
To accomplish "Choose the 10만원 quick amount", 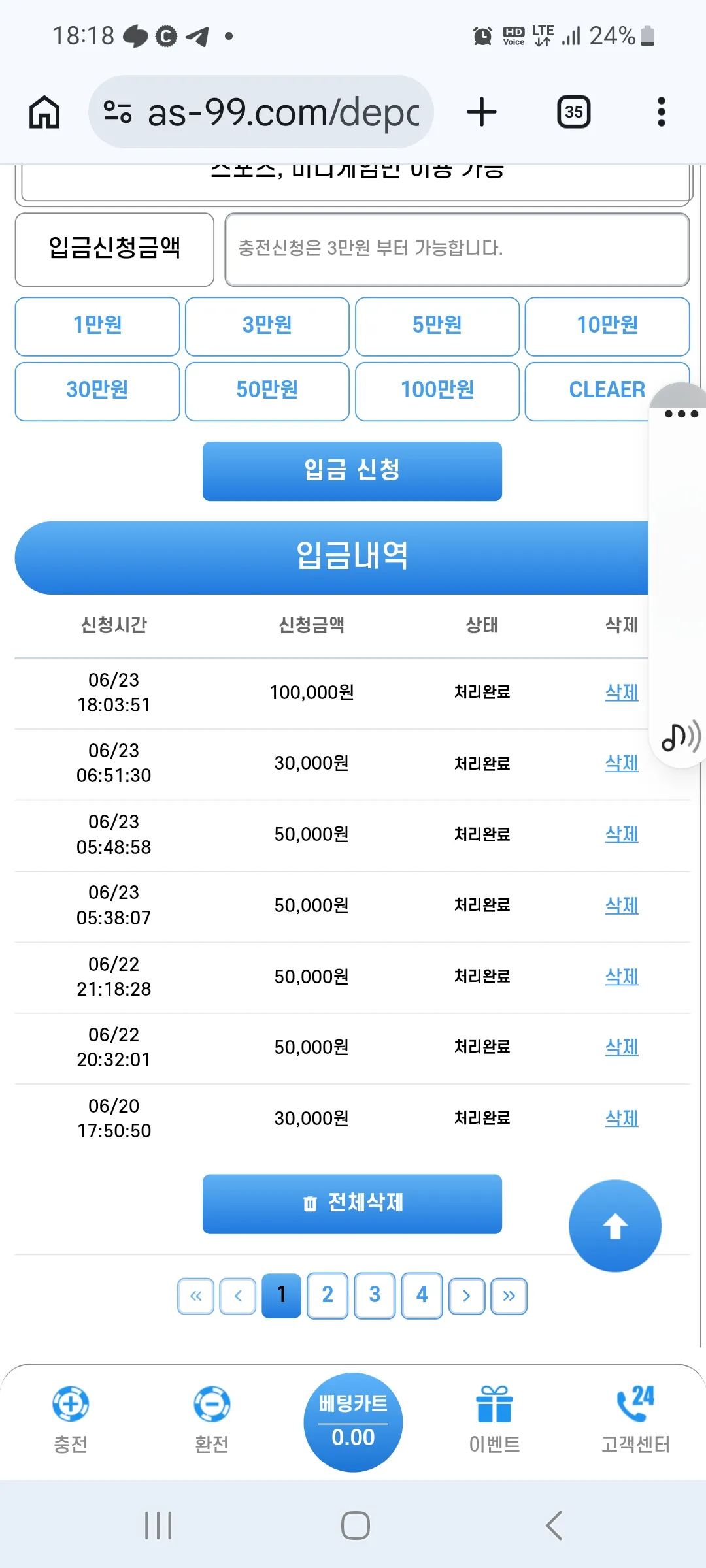I will coord(607,326).
